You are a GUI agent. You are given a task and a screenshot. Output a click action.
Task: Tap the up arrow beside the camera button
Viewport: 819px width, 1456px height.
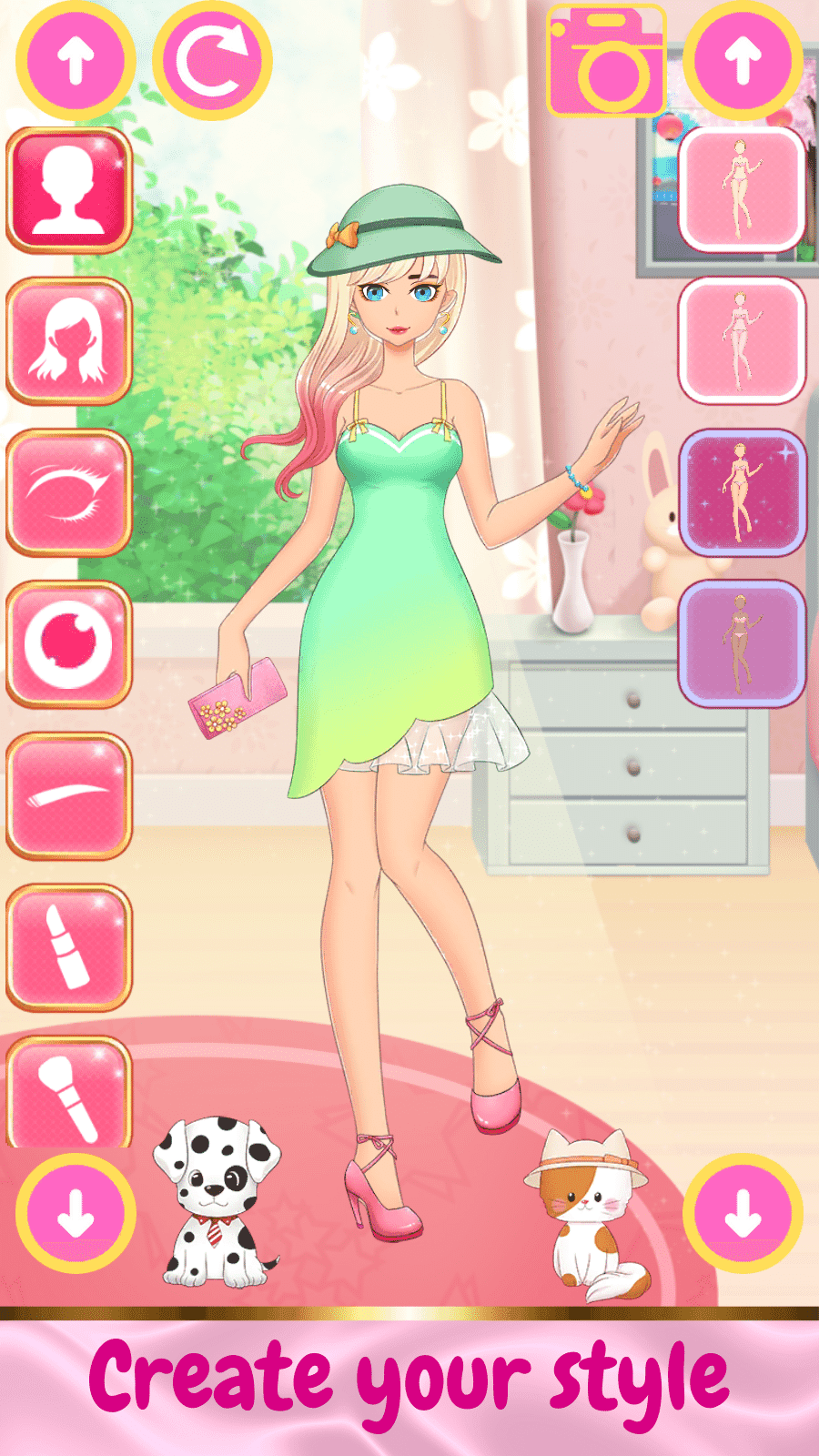tap(743, 61)
